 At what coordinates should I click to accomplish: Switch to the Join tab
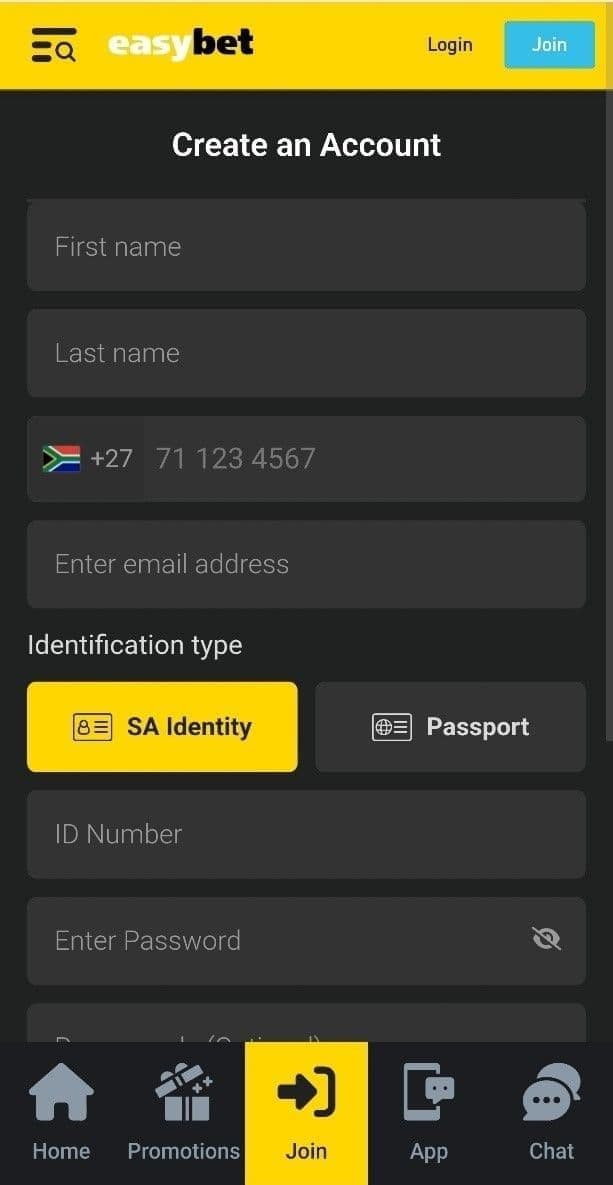click(306, 1113)
